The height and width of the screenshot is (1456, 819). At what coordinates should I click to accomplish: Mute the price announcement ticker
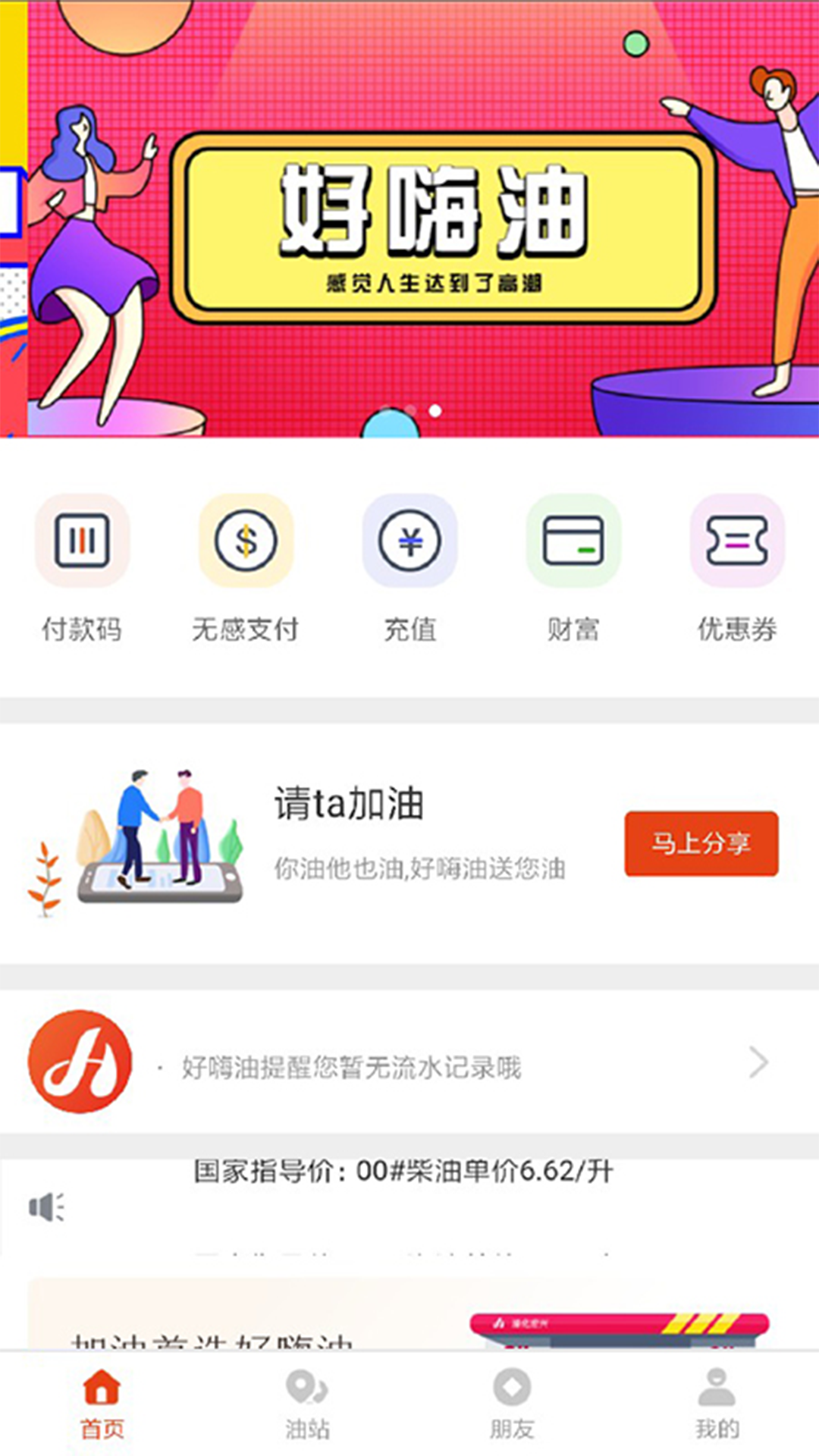point(45,1205)
